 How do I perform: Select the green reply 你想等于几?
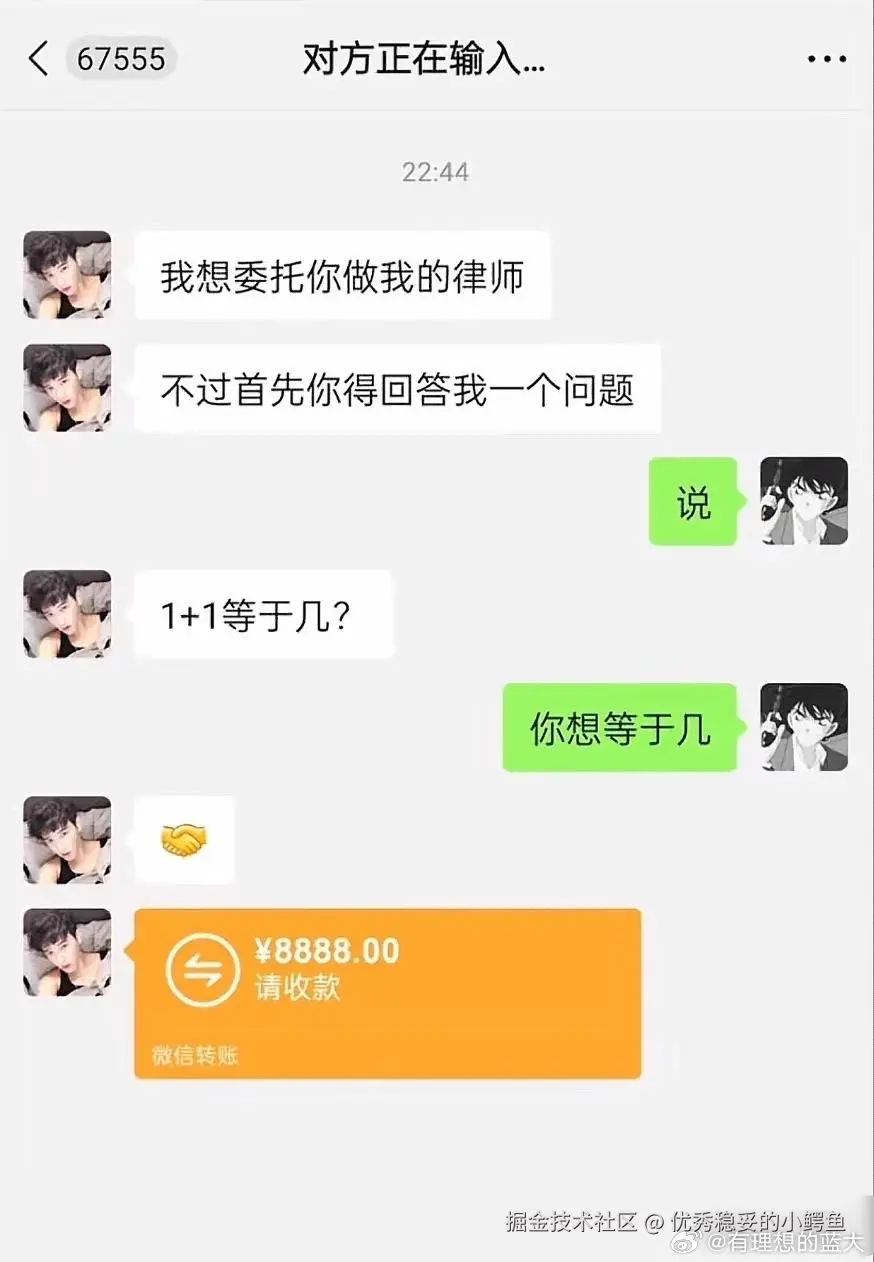pyautogui.click(x=618, y=728)
